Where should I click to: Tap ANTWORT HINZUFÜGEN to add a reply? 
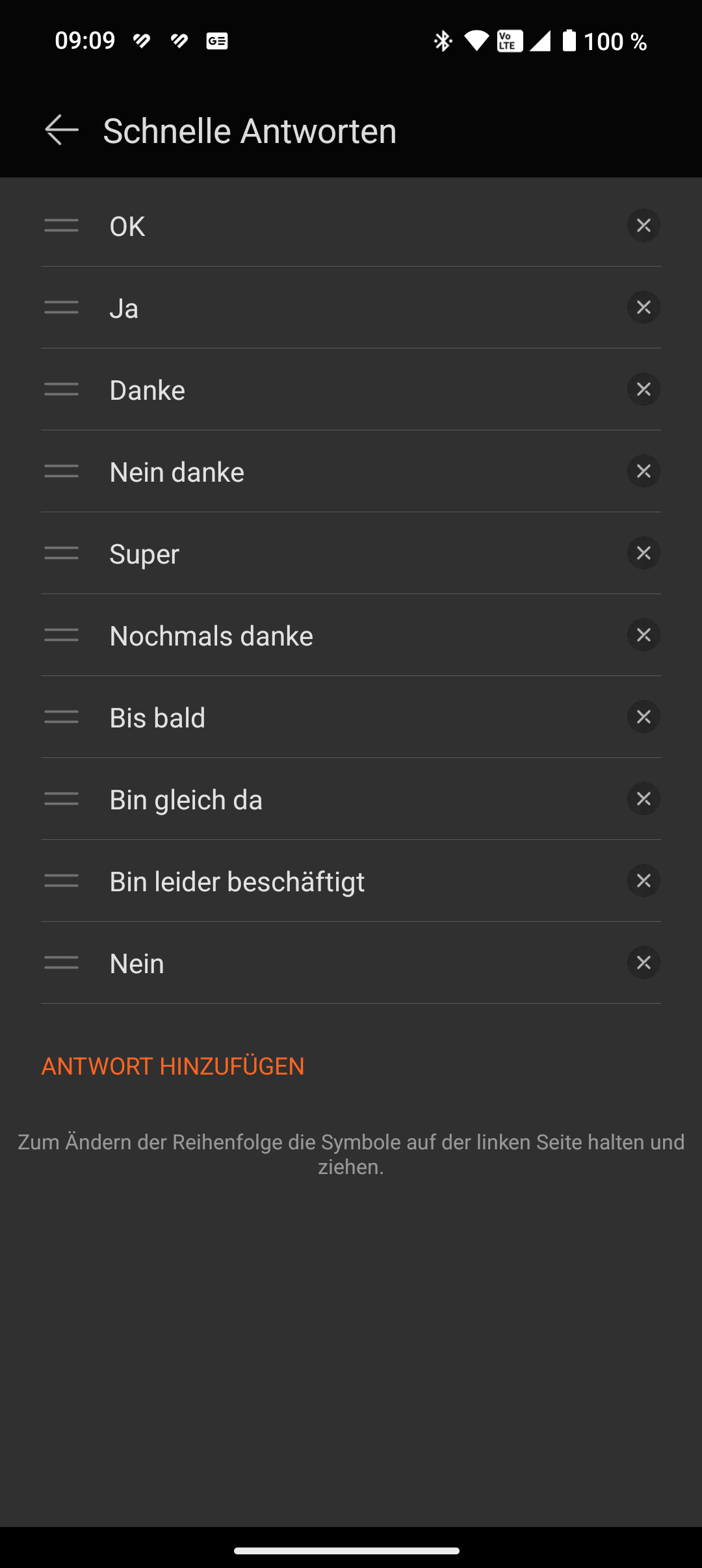[x=173, y=1066]
